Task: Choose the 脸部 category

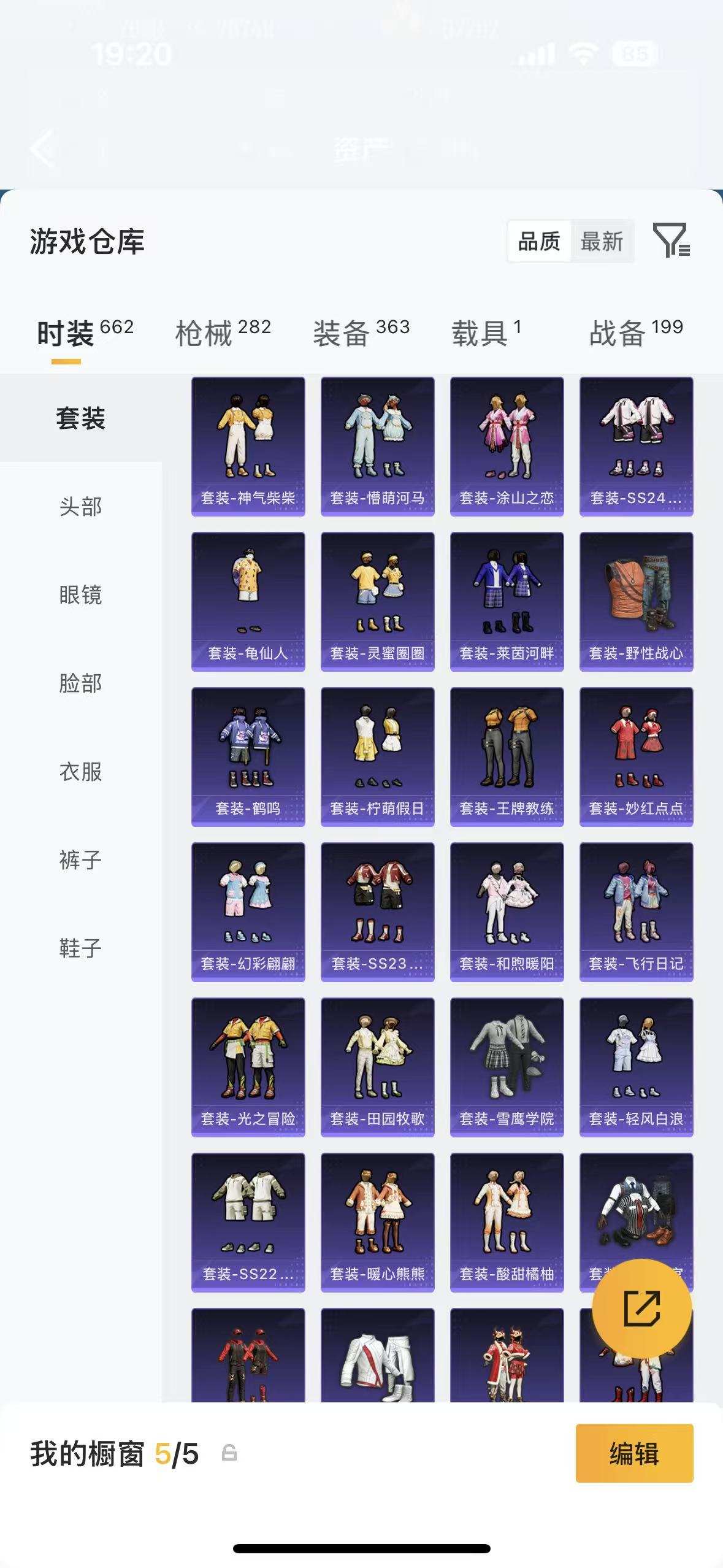Action: tap(80, 683)
